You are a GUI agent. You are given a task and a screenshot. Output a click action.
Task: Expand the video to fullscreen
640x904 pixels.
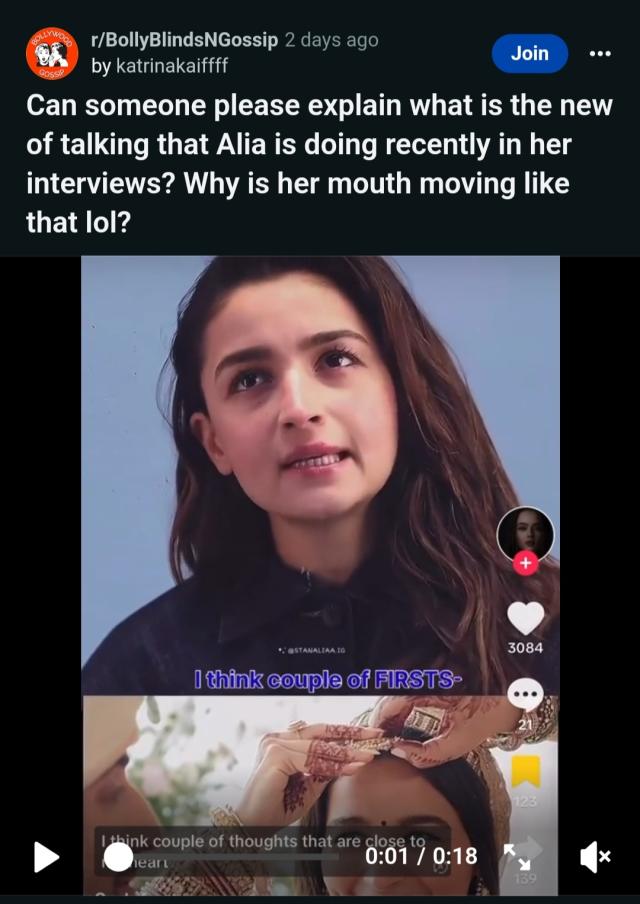pyautogui.click(x=517, y=856)
